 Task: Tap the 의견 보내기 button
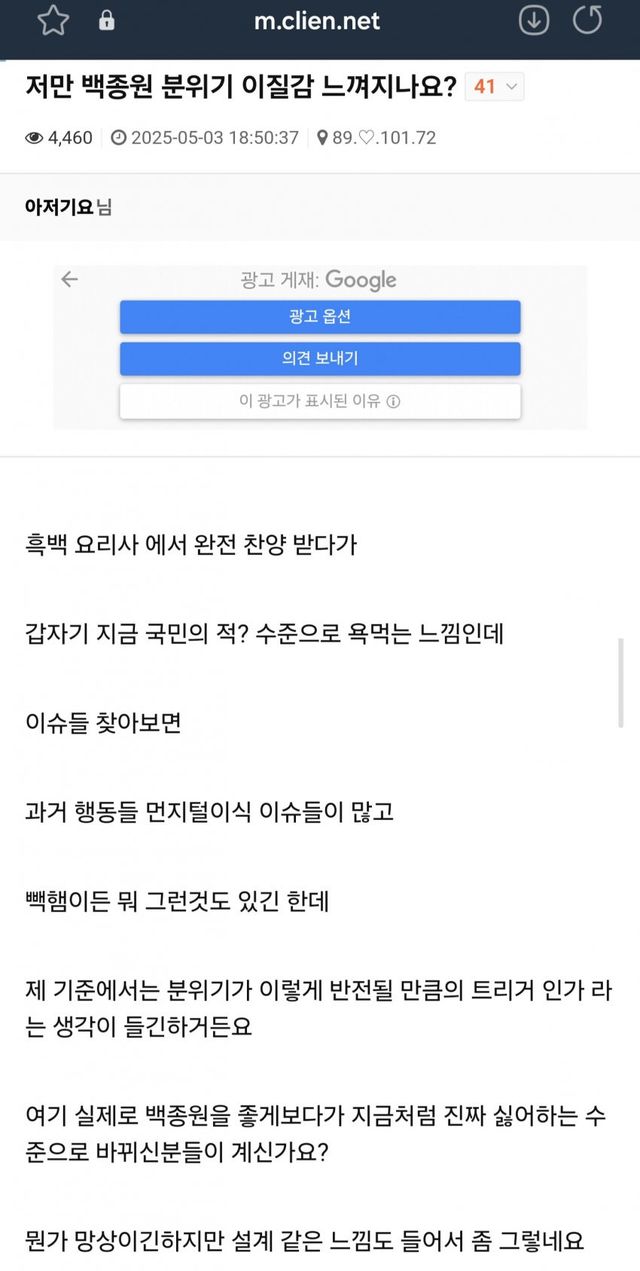point(320,359)
